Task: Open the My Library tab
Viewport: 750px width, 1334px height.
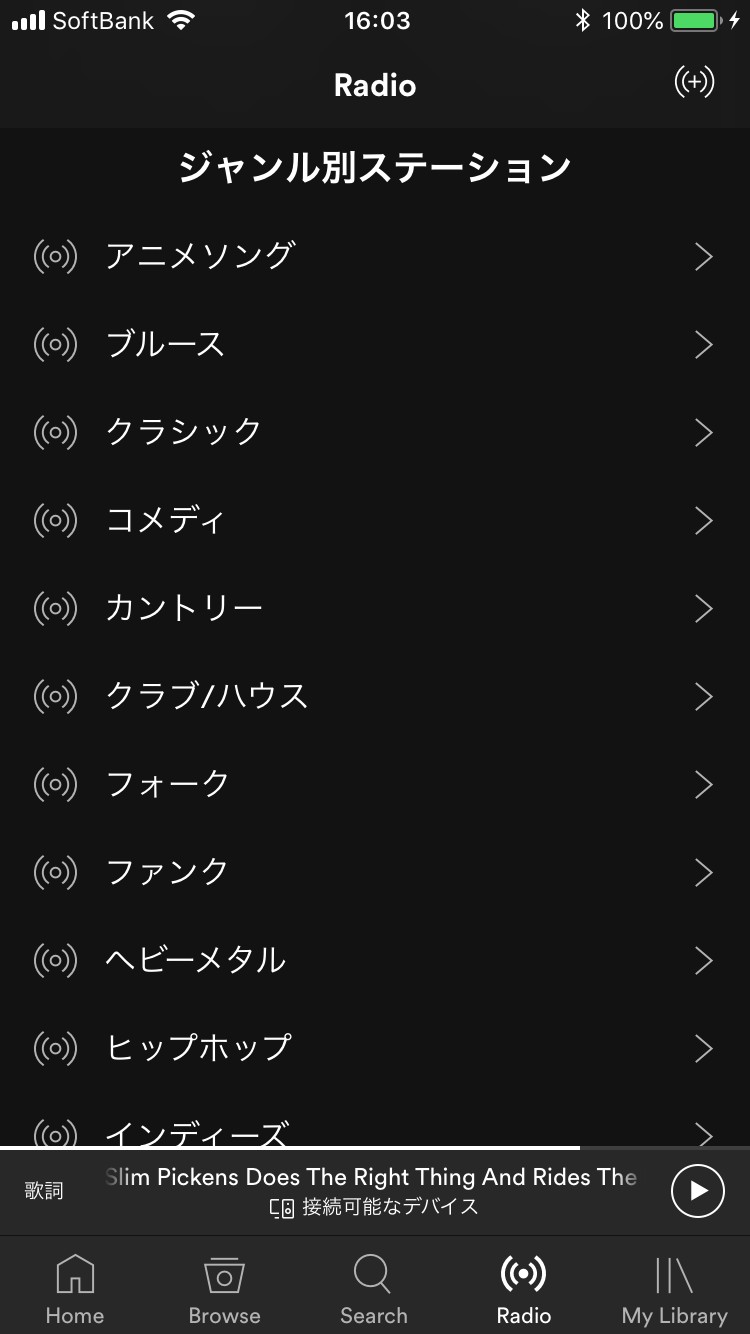Action: (674, 1290)
